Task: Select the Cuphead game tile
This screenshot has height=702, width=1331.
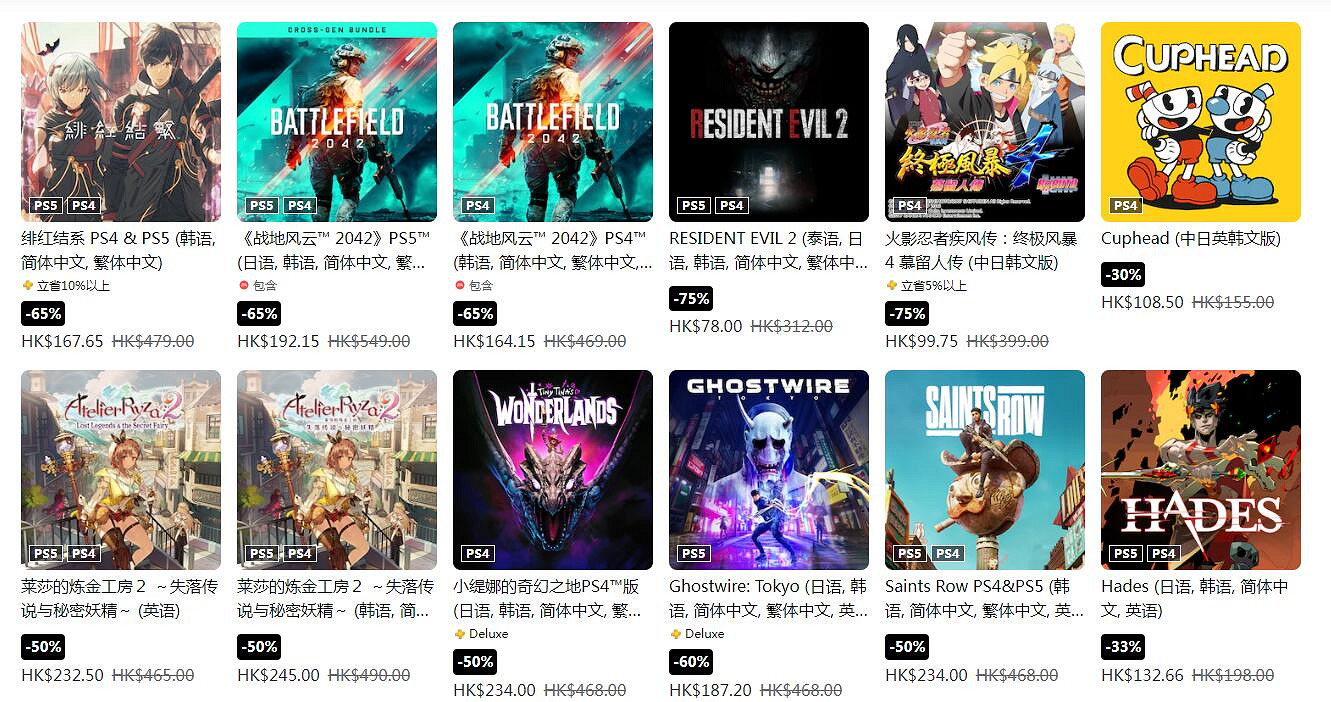Action: [1200, 122]
